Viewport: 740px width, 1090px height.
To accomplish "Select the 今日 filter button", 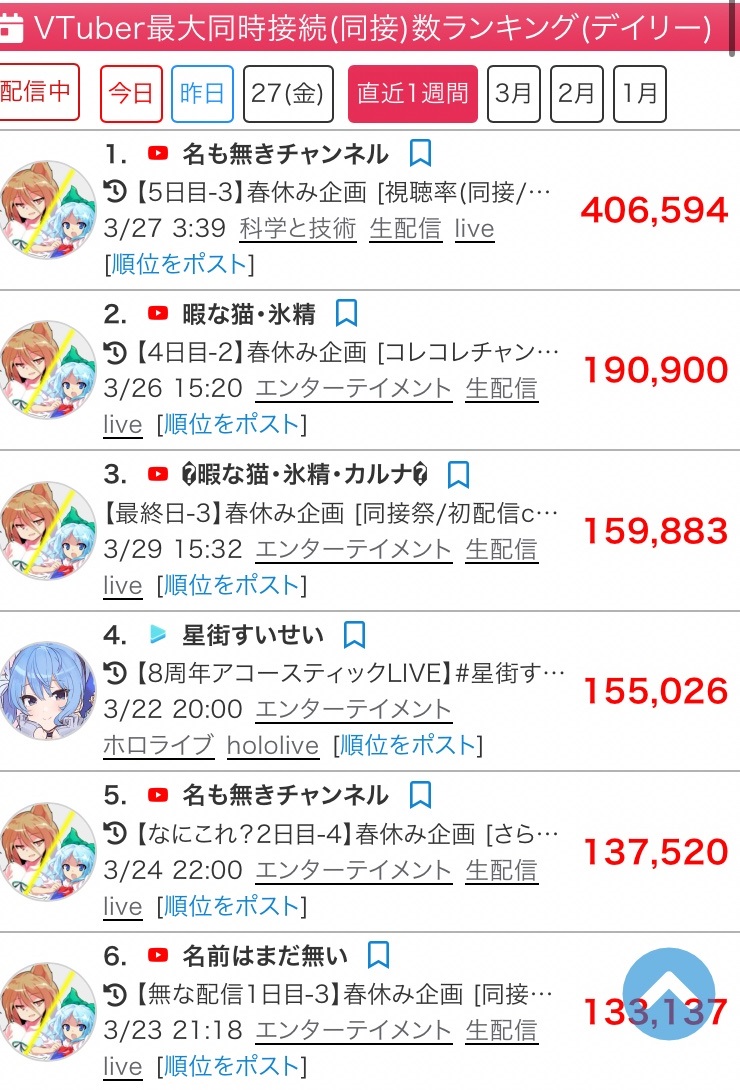I will tap(131, 94).
